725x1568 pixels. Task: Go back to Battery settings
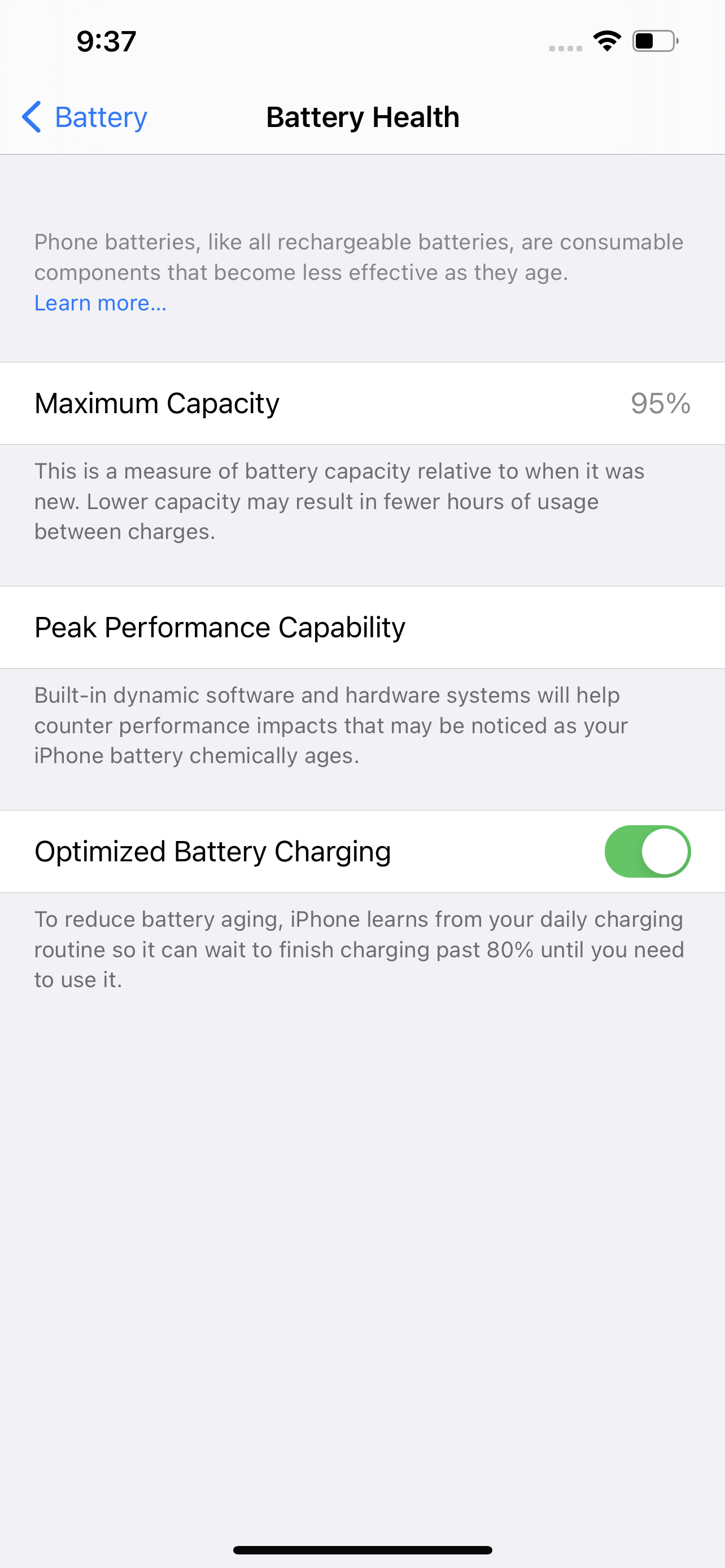[85, 117]
